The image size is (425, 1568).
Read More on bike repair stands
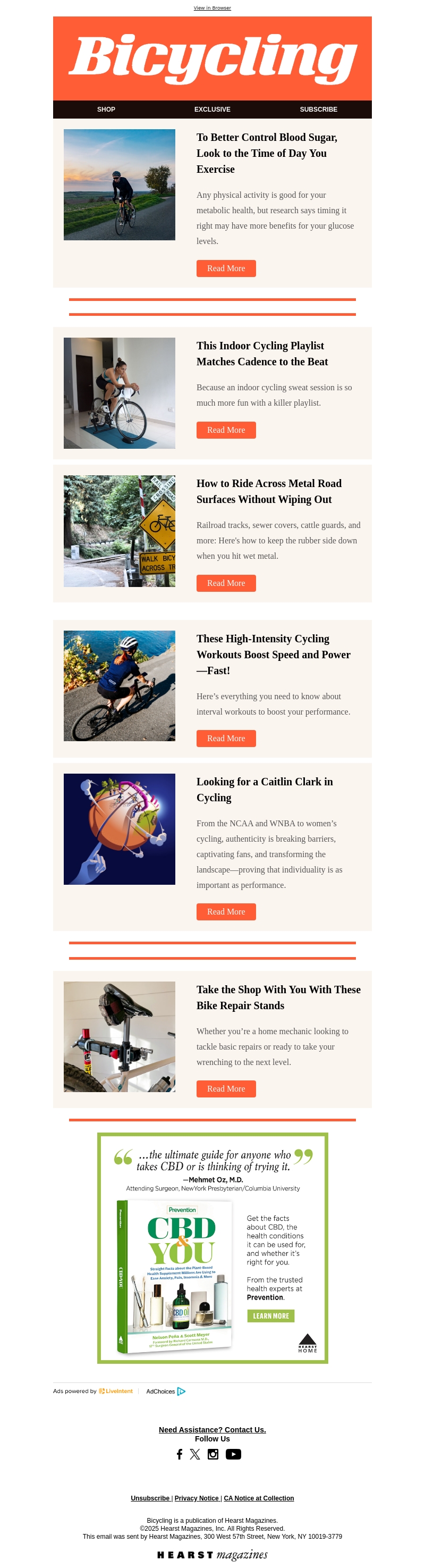[x=226, y=1089]
